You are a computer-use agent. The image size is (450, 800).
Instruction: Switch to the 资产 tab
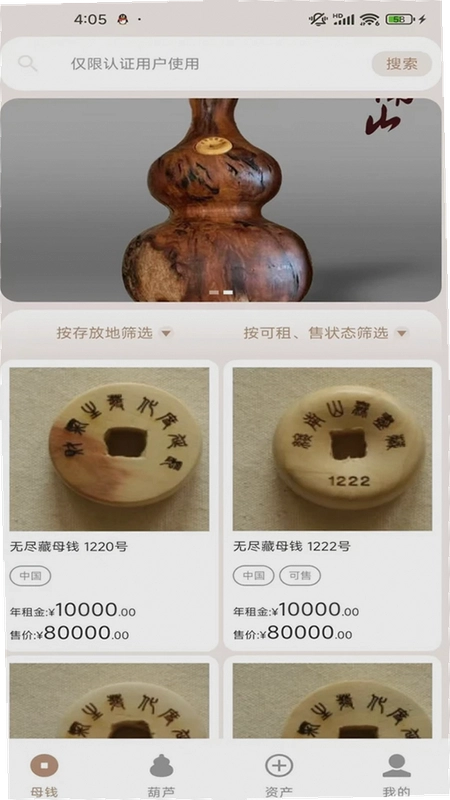pyautogui.click(x=279, y=776)
